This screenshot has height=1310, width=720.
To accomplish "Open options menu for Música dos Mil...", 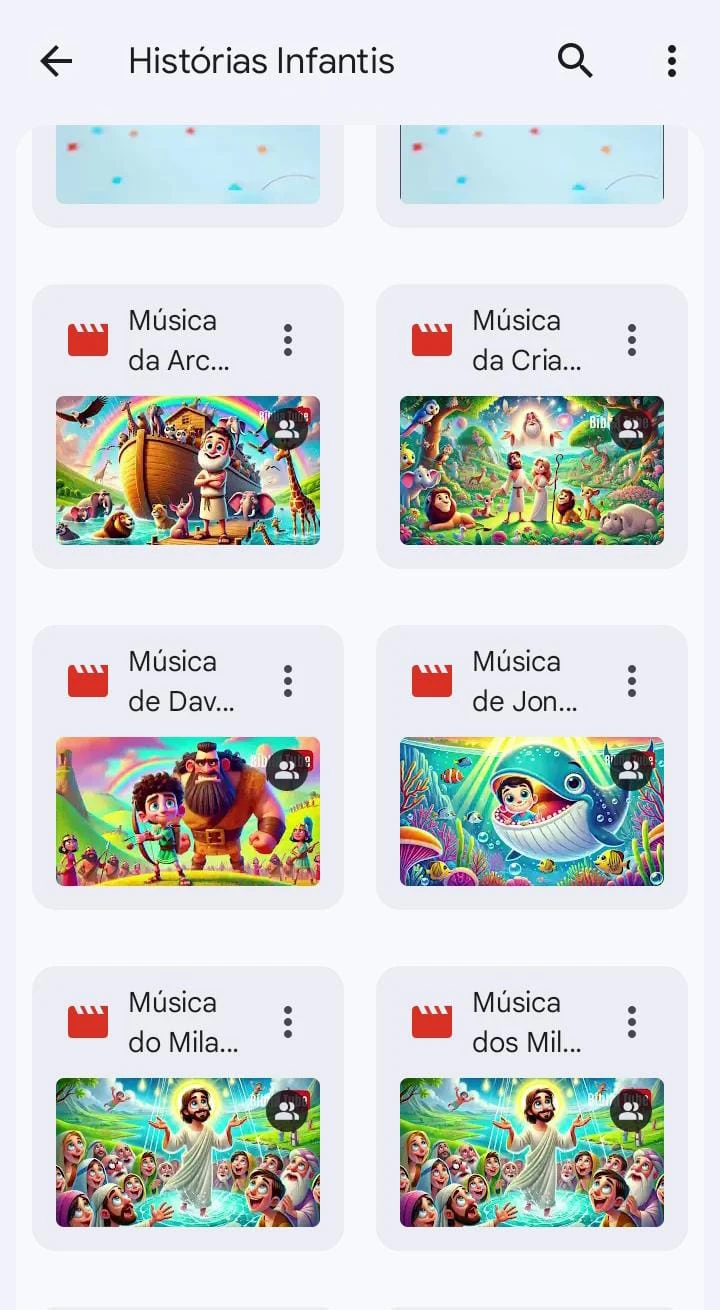I will click(x=632, y=1022).
